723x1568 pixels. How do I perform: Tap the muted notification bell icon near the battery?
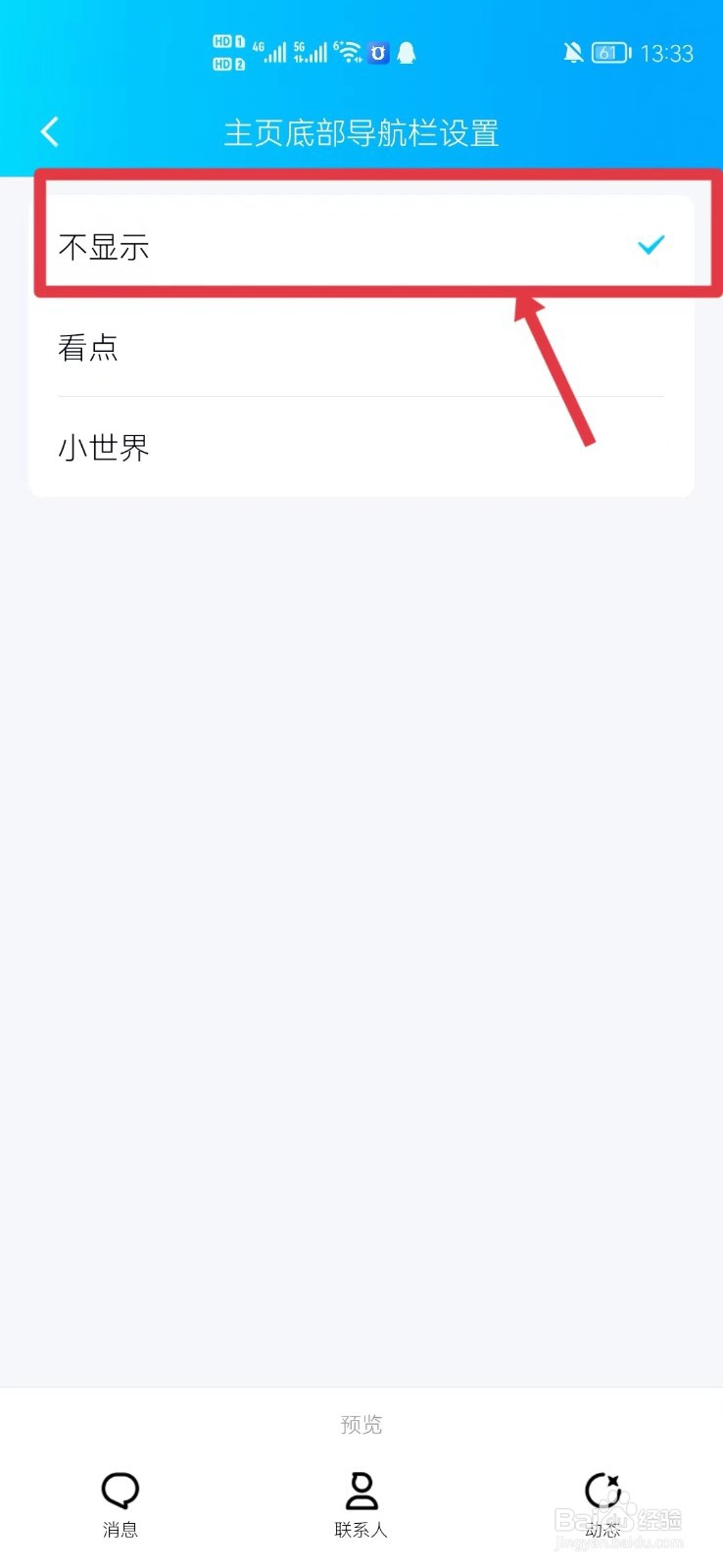click(x=574, y=52)
